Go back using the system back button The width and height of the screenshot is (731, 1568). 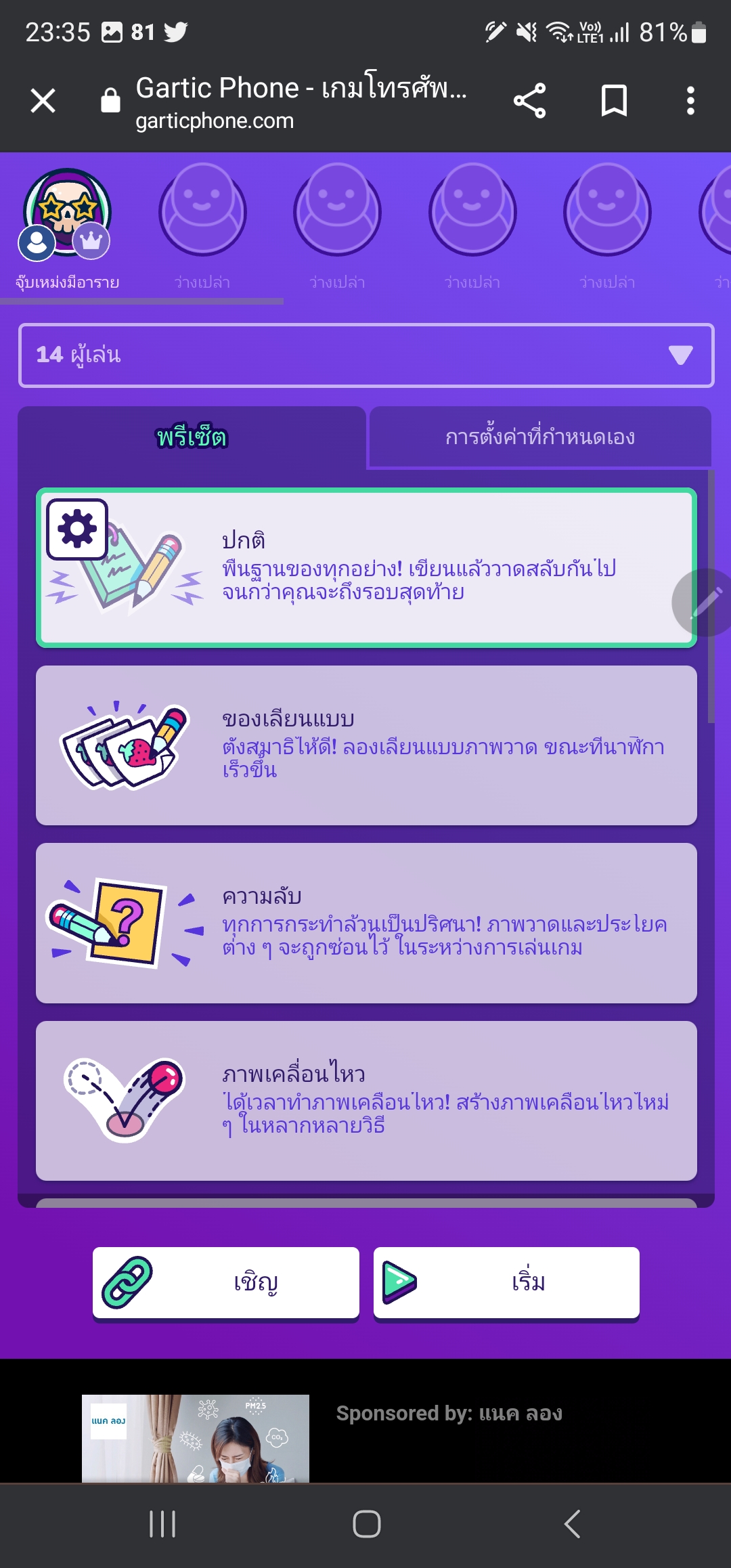[572, 1524]
